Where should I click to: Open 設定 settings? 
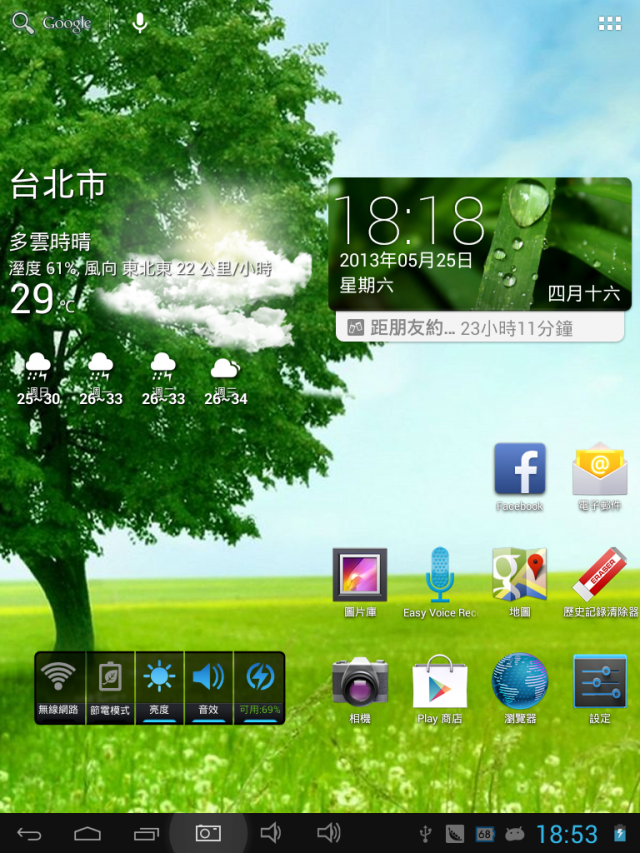click(x=599, y=682)
